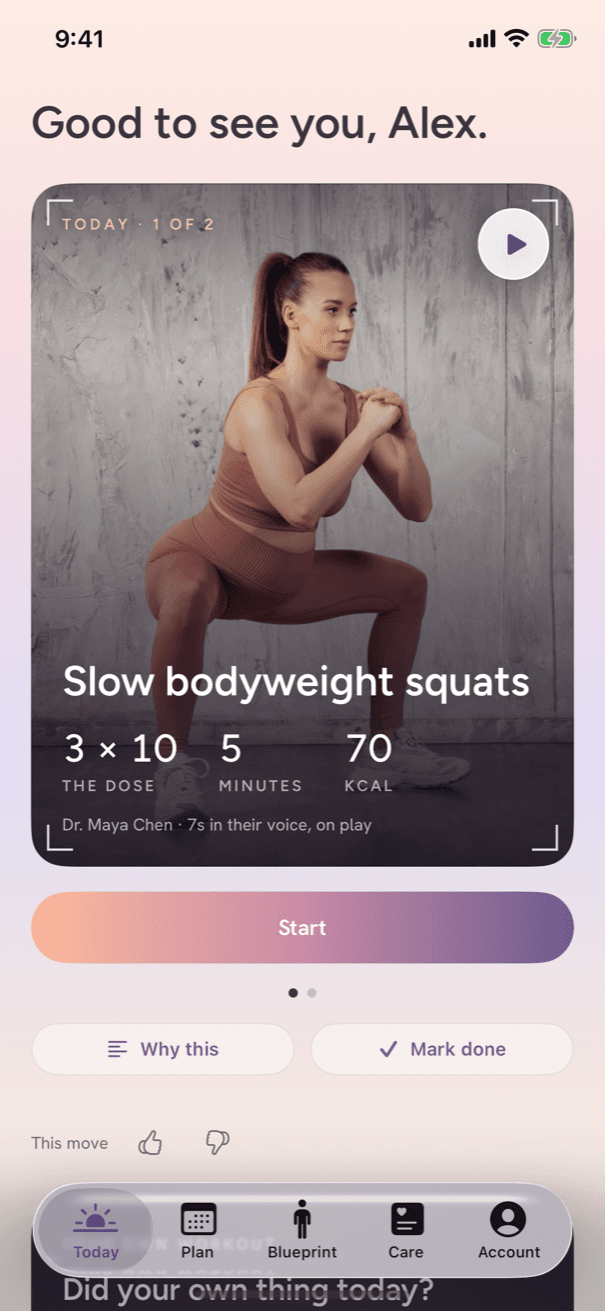This screenshot has width=605, height=1311.
Task: Give this move a thumbs down
Action: [x=217, y=1142]
